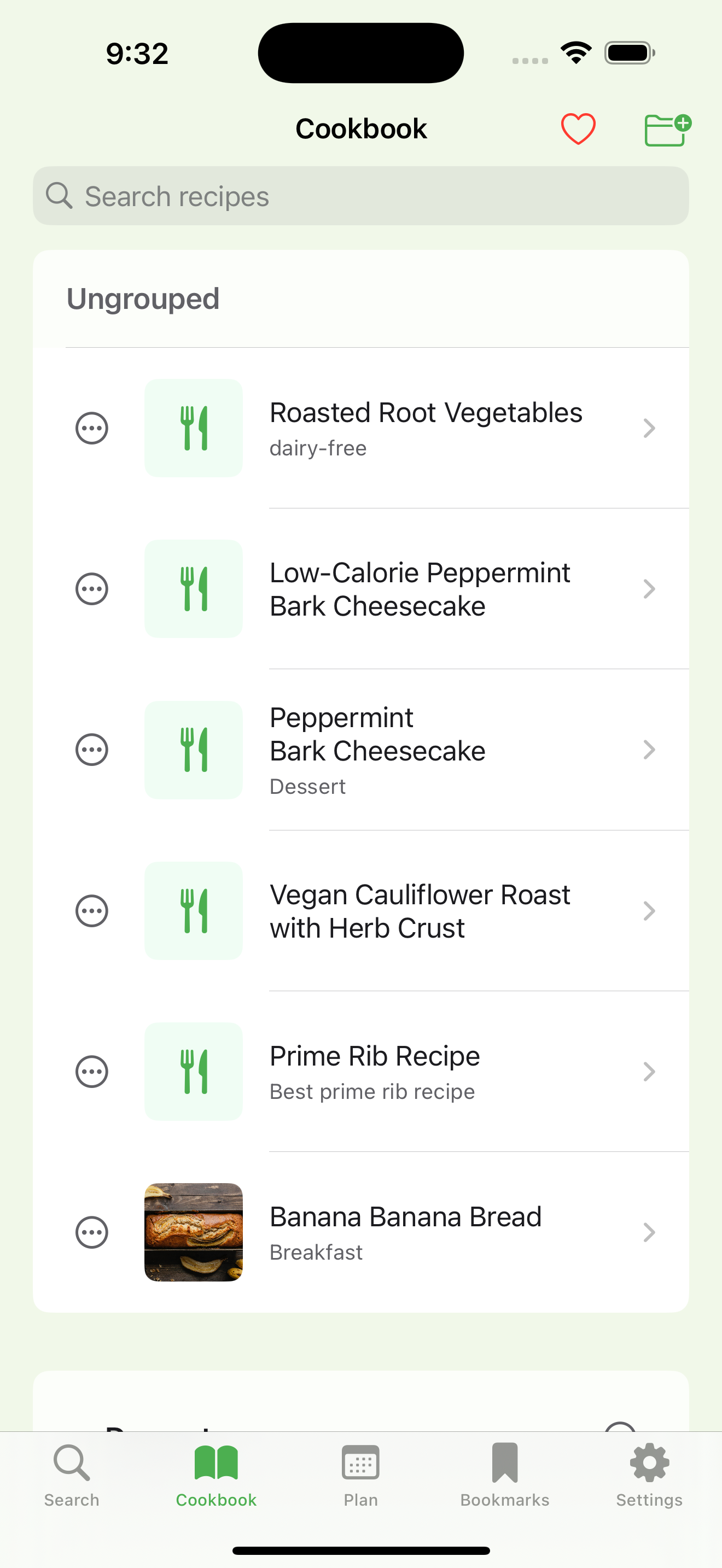
Task: Open the Plan calendar icon
Action: [360, 1461]
